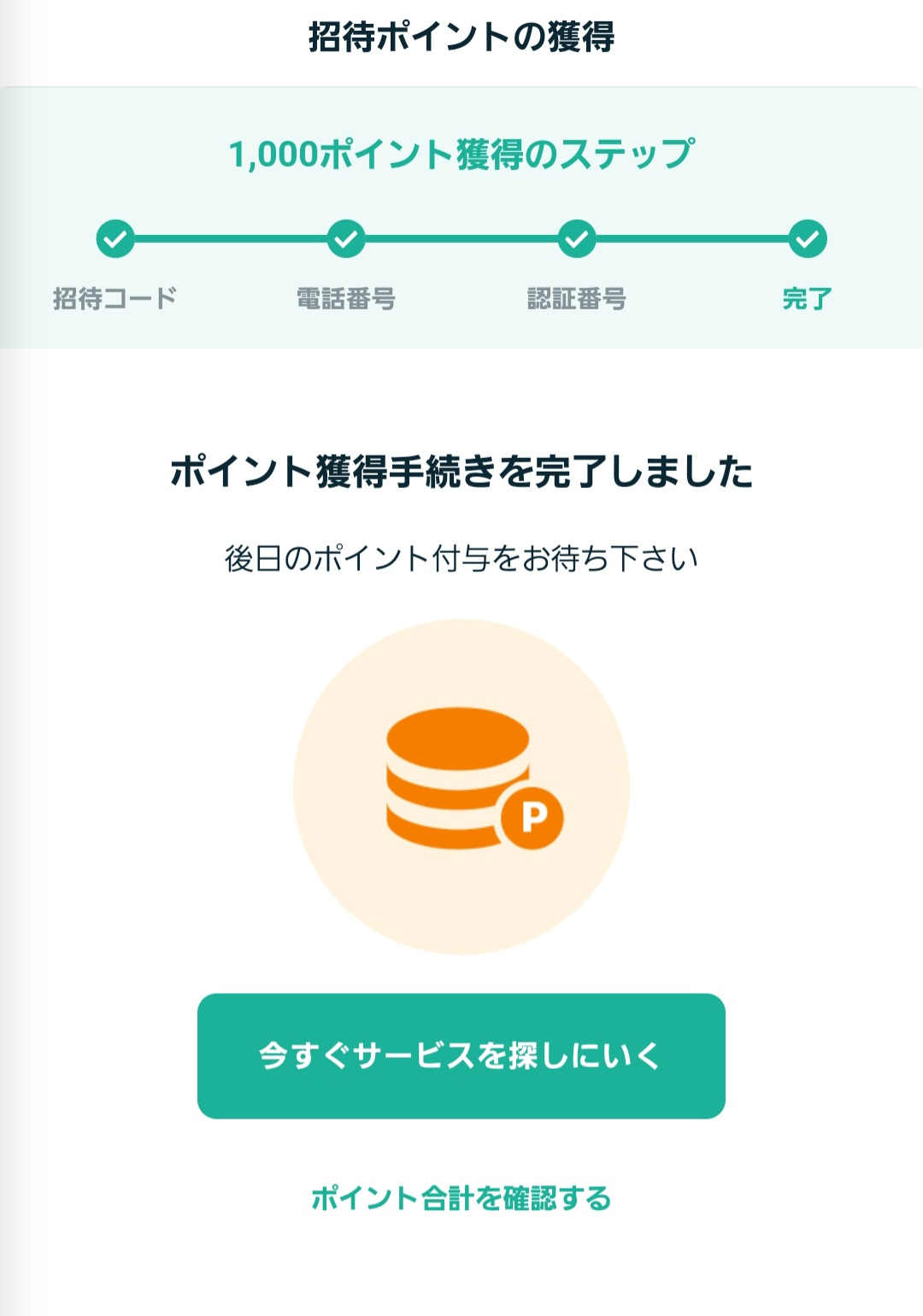Click the 電話番号 step checkmark icon
923x1316 pixels.
pos(345,239)
